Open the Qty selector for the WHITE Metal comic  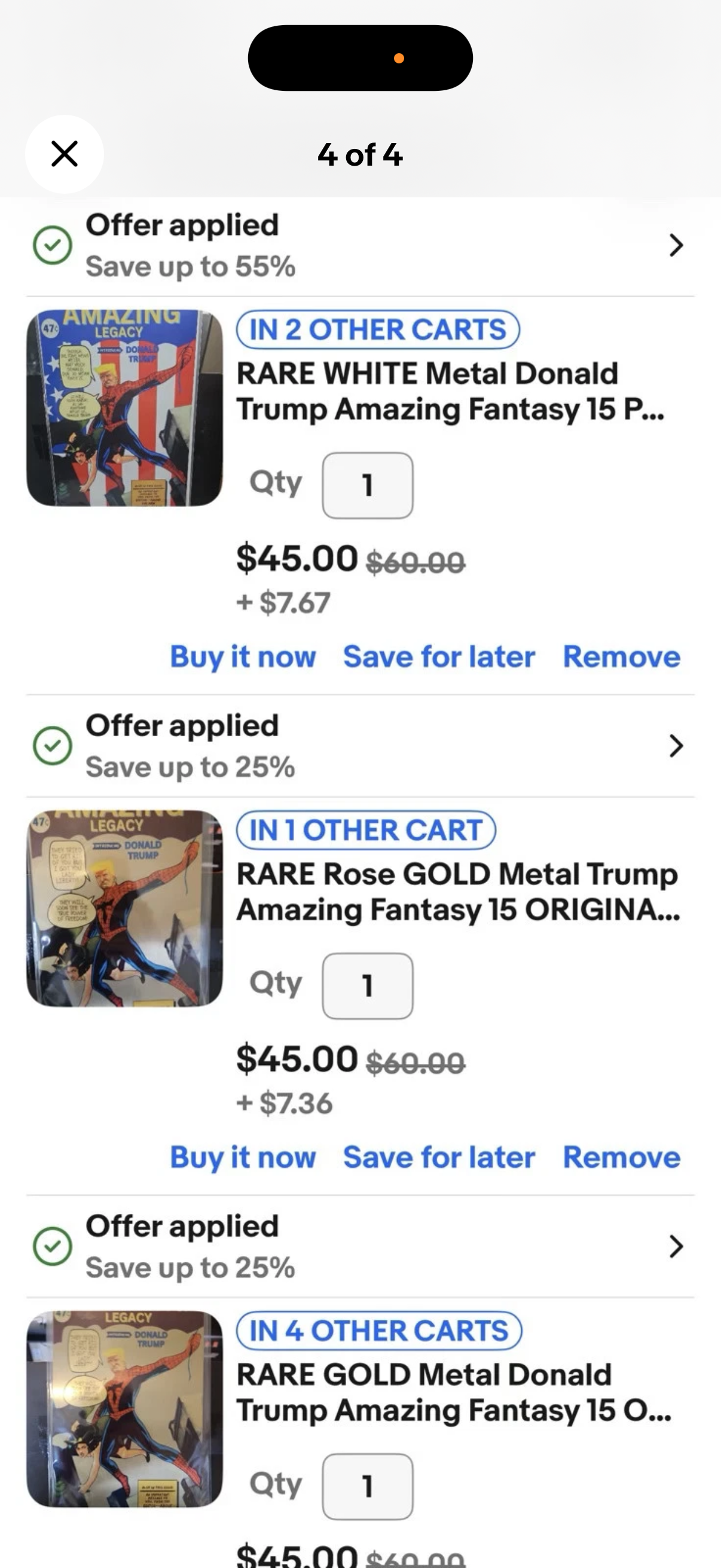click(368, 484)
